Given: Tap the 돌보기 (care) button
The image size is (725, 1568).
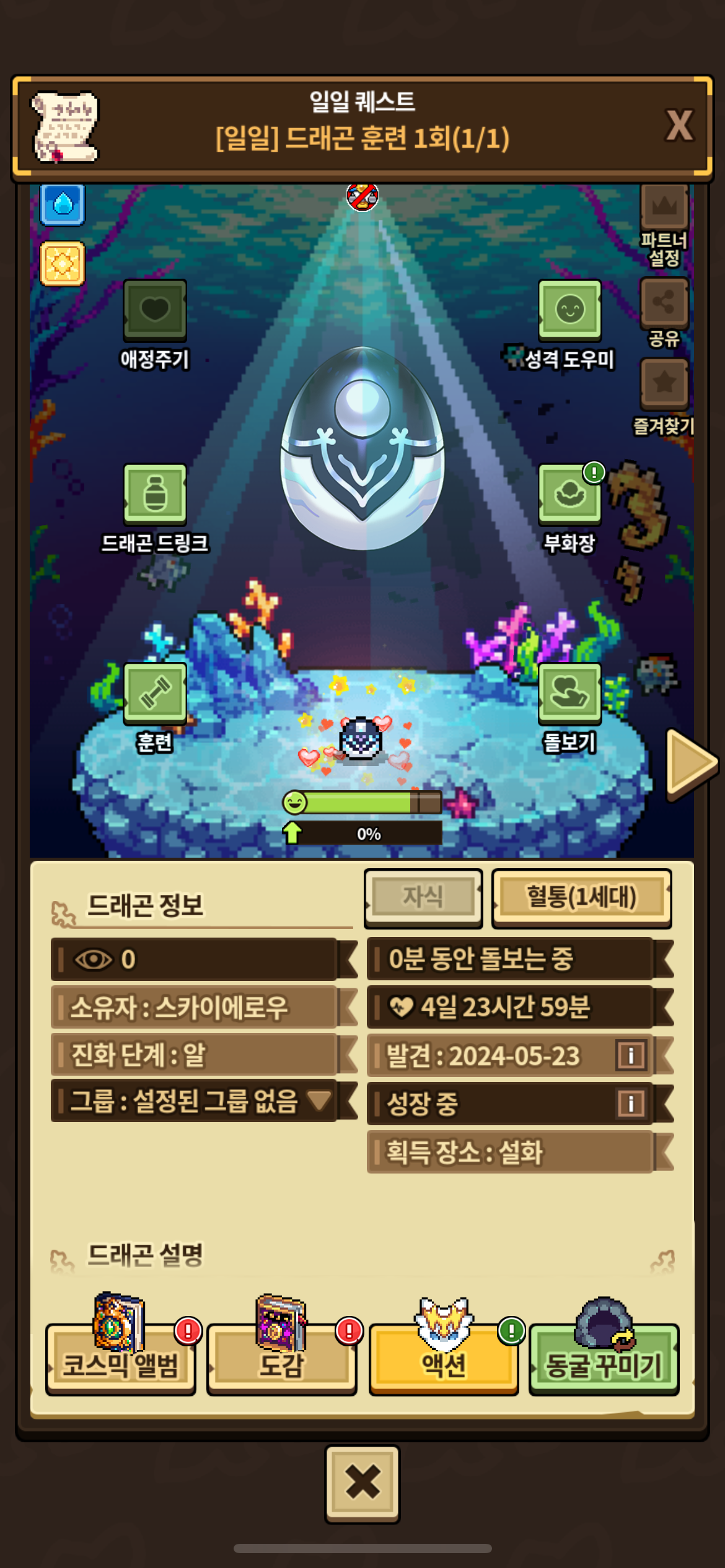Looking at the screenshot, I should (569, 692).
